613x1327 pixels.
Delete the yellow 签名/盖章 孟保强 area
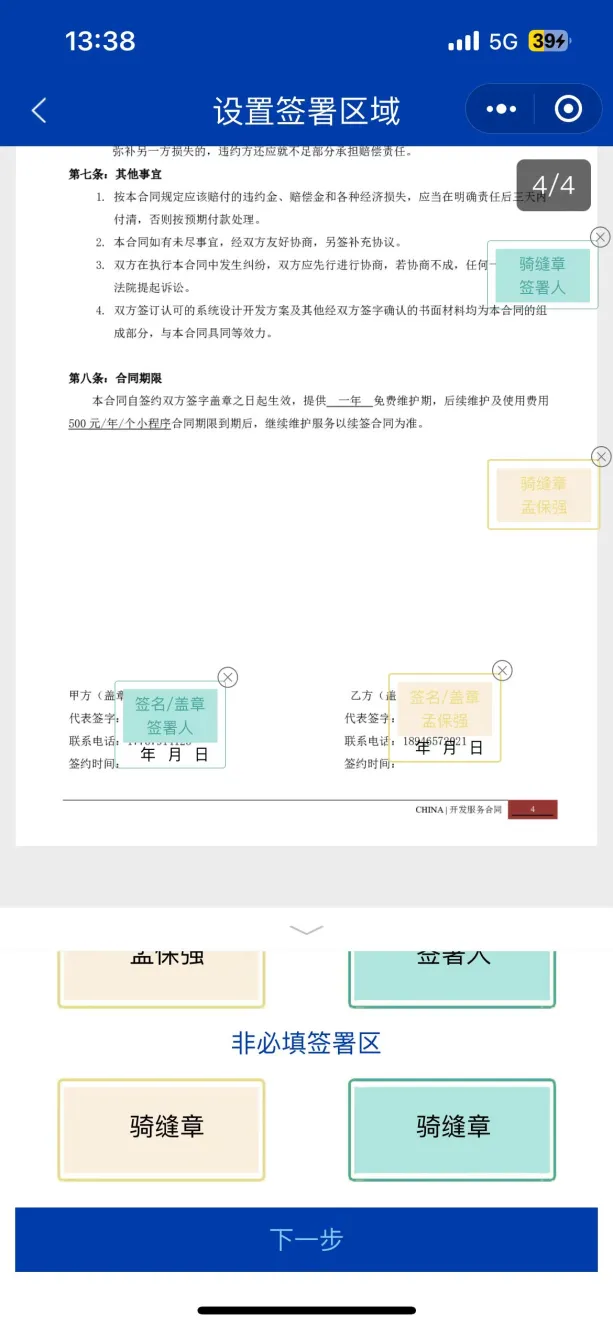tap(503, 670)
